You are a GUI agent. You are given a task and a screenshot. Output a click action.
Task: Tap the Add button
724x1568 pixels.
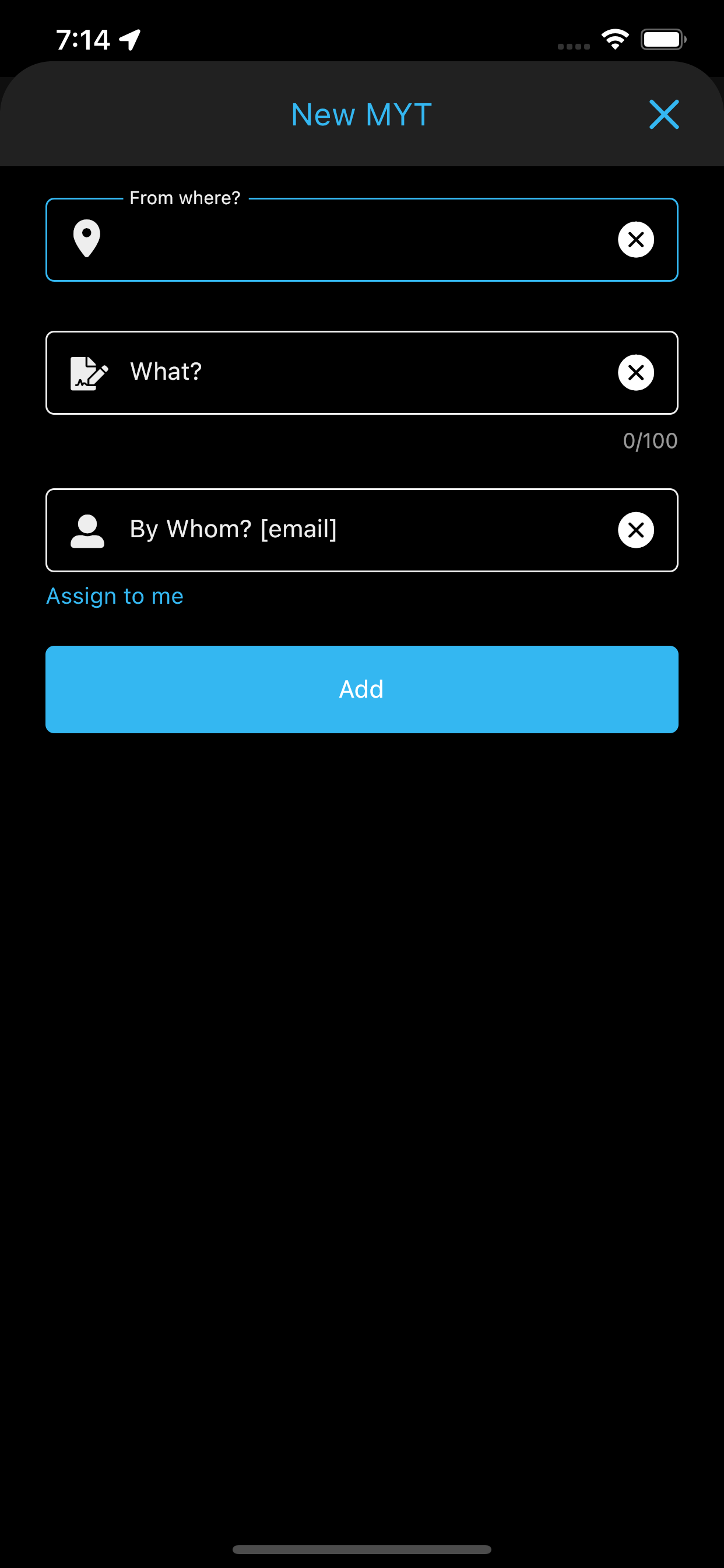point(362,689)
